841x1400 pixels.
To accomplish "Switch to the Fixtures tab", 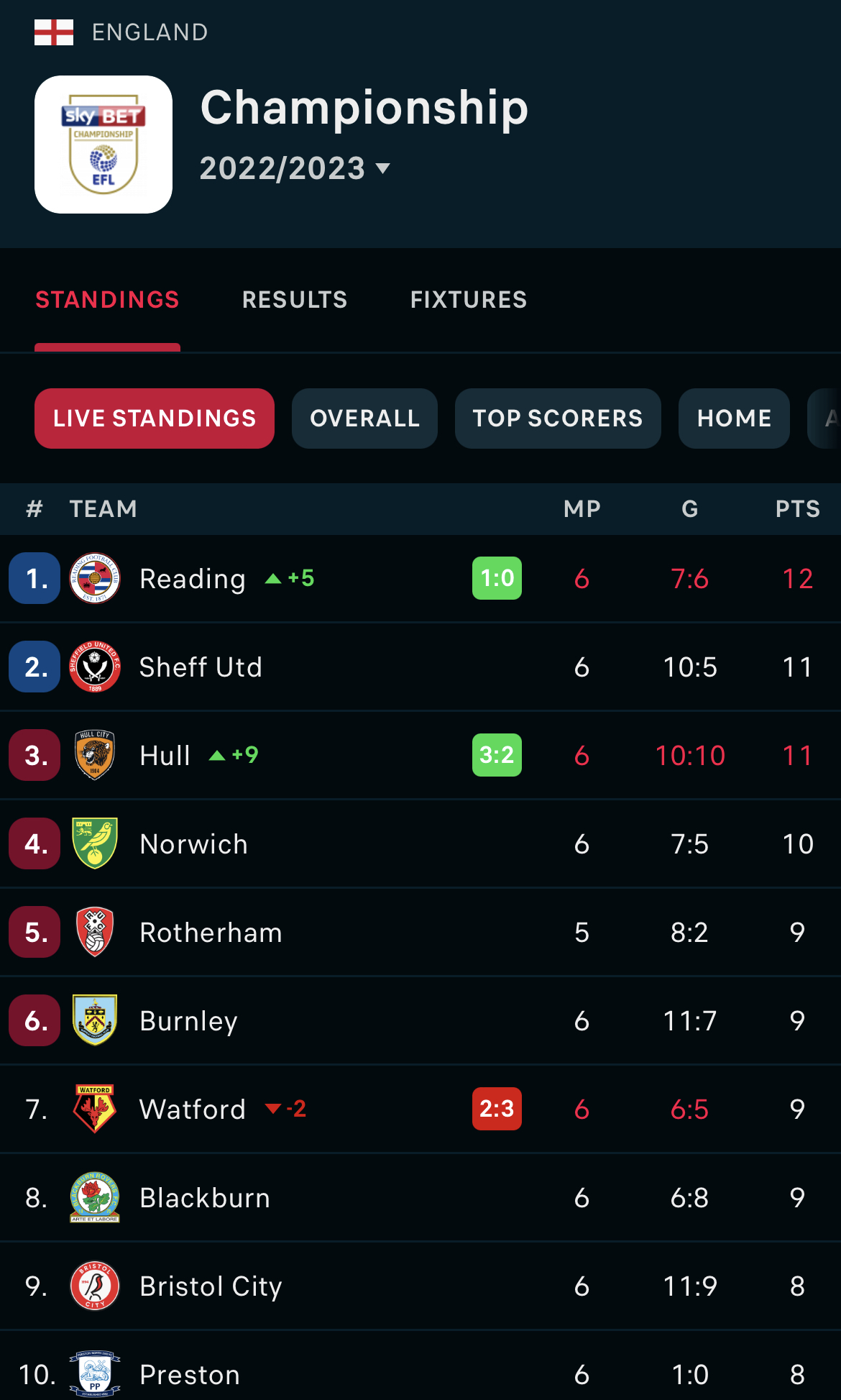I will tap(469, 300).
